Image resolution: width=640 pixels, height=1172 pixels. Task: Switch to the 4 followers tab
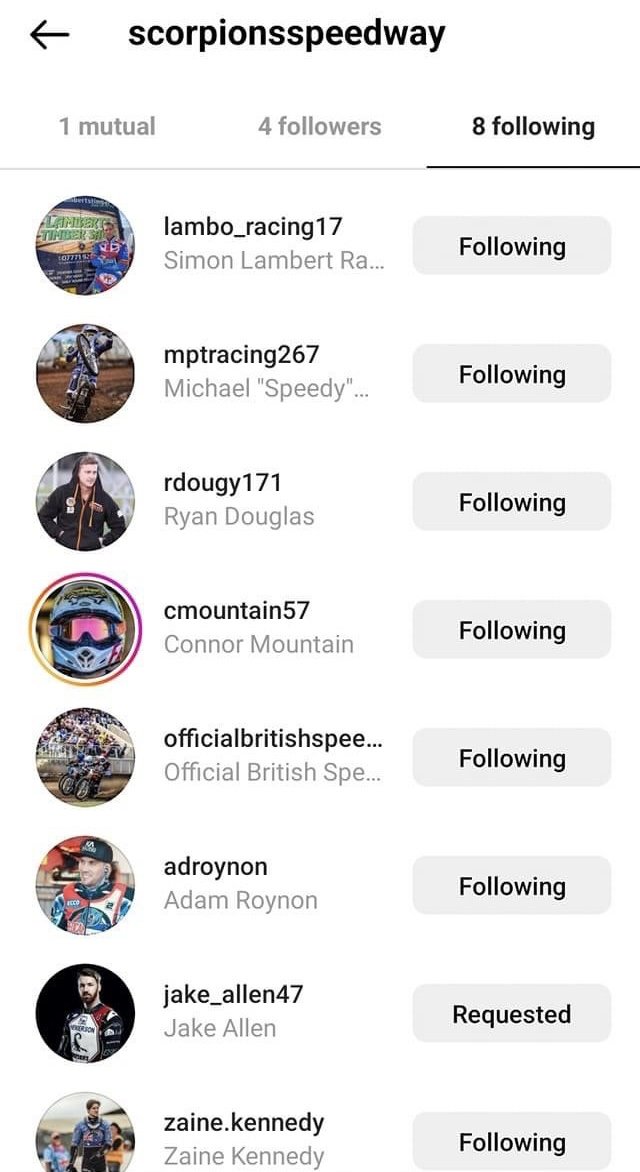point(319,126)
